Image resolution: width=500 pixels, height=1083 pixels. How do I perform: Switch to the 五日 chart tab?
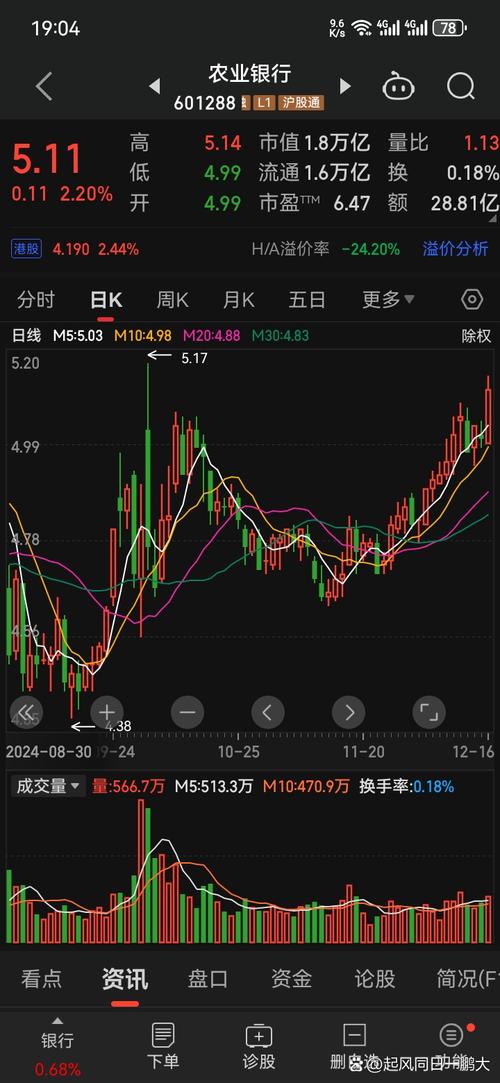point(307,300)
